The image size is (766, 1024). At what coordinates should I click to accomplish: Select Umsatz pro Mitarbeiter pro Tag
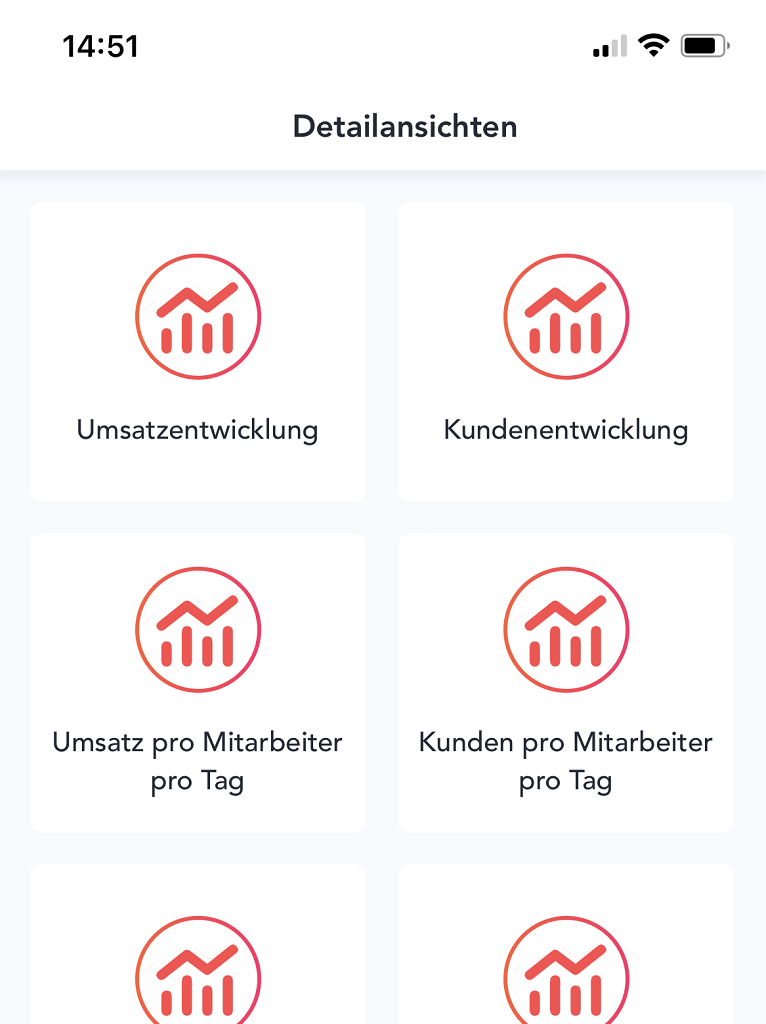[x=198, y=683]
